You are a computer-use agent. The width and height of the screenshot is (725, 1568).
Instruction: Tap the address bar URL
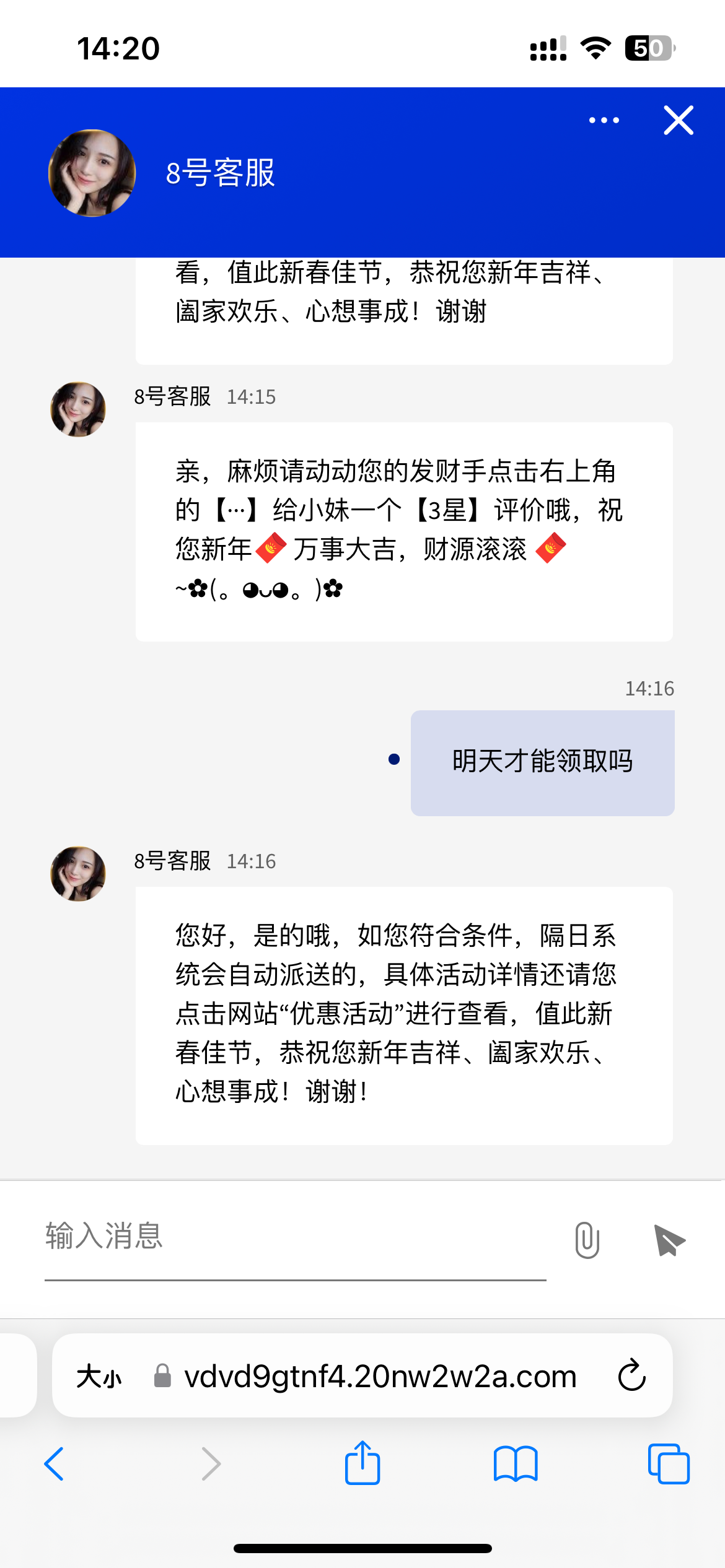click(x=380, y=1377)
